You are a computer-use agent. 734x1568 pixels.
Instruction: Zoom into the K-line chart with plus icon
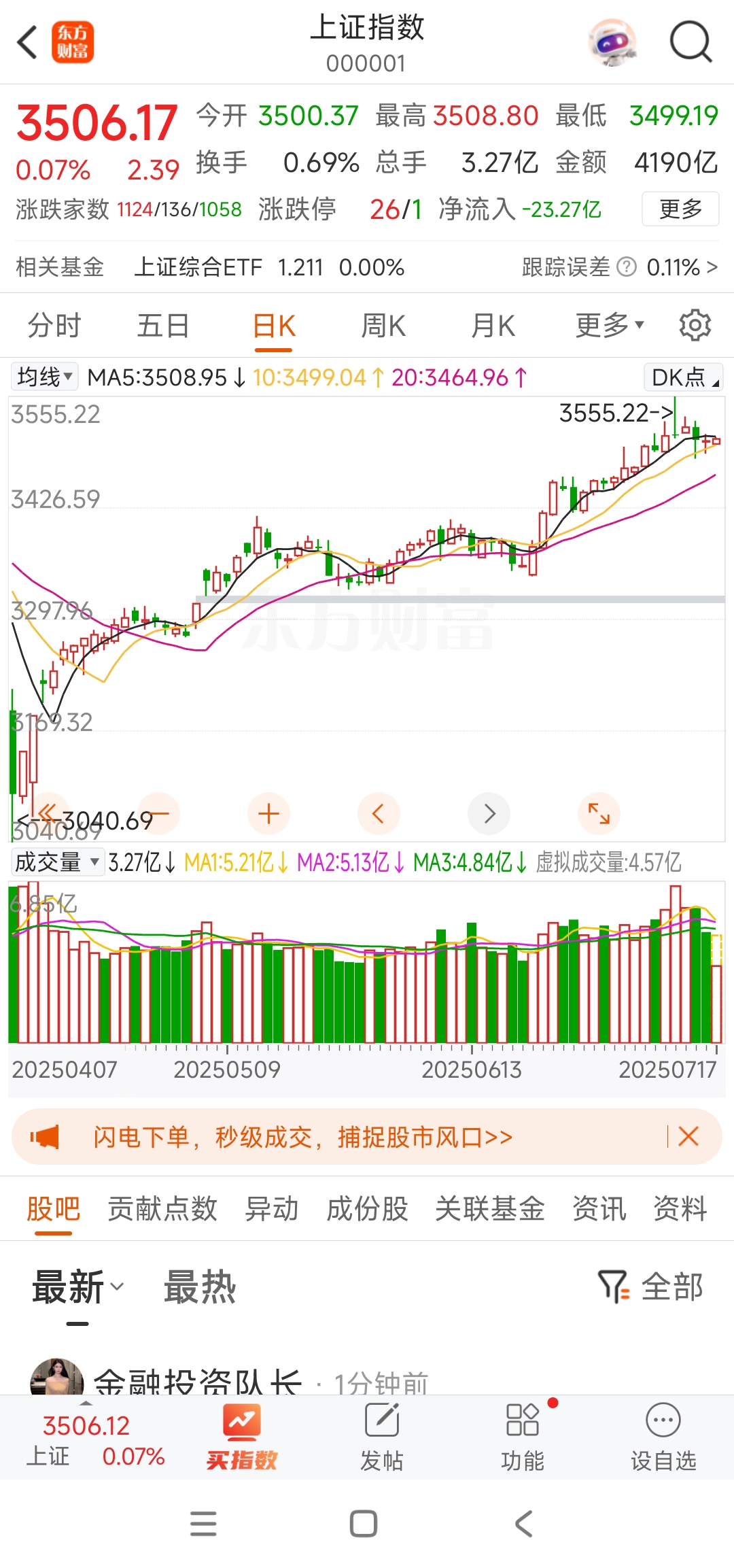tap(268, 813)
